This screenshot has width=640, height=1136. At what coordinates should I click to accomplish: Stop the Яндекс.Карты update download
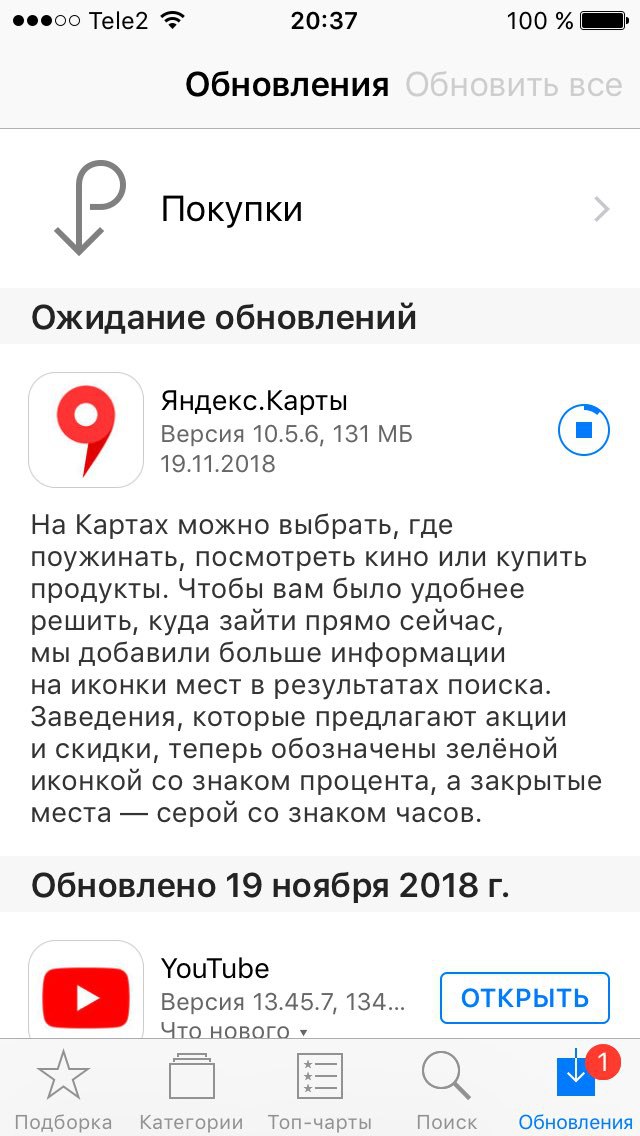(583, 430)
